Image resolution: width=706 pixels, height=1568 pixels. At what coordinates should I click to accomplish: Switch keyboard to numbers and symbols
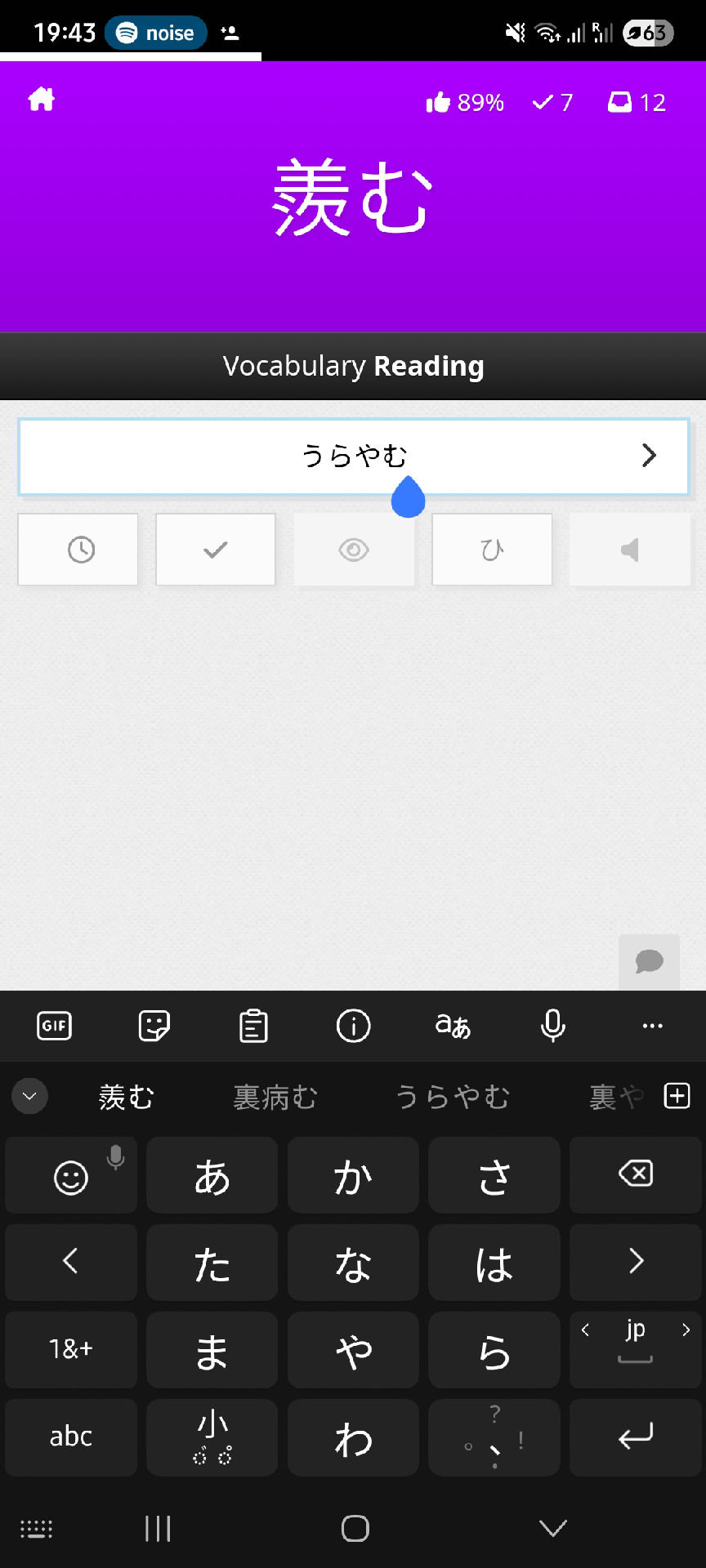coord(71,1349)
